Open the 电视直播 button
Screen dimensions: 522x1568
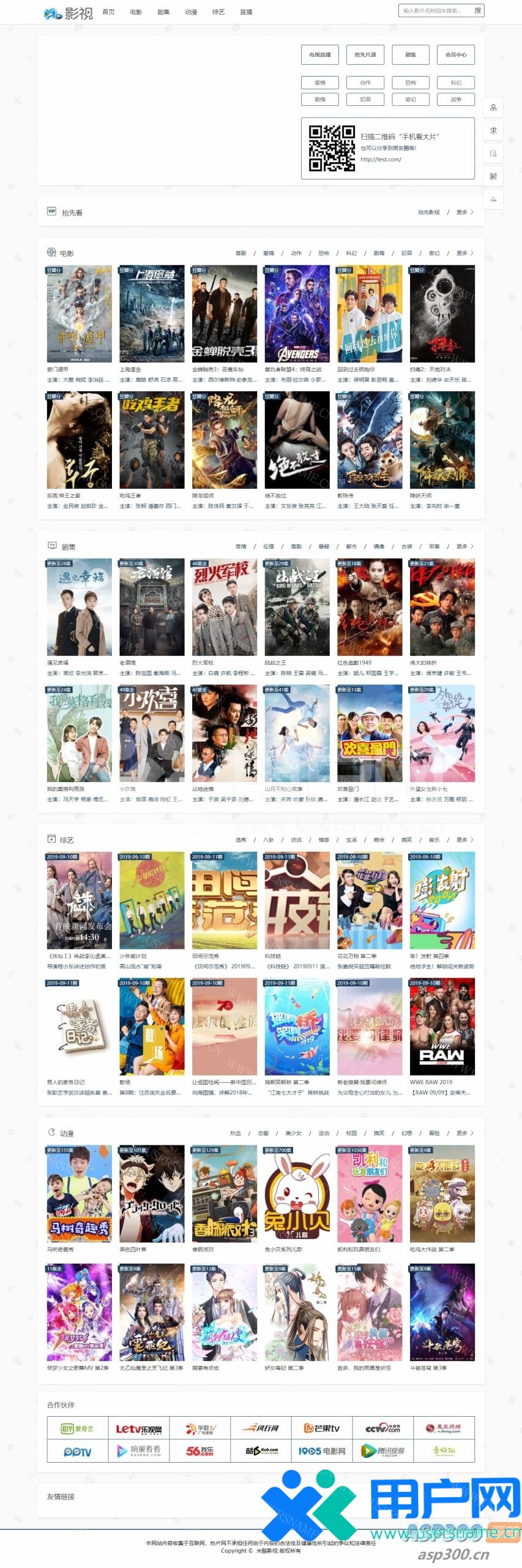[x=320, y=55]
